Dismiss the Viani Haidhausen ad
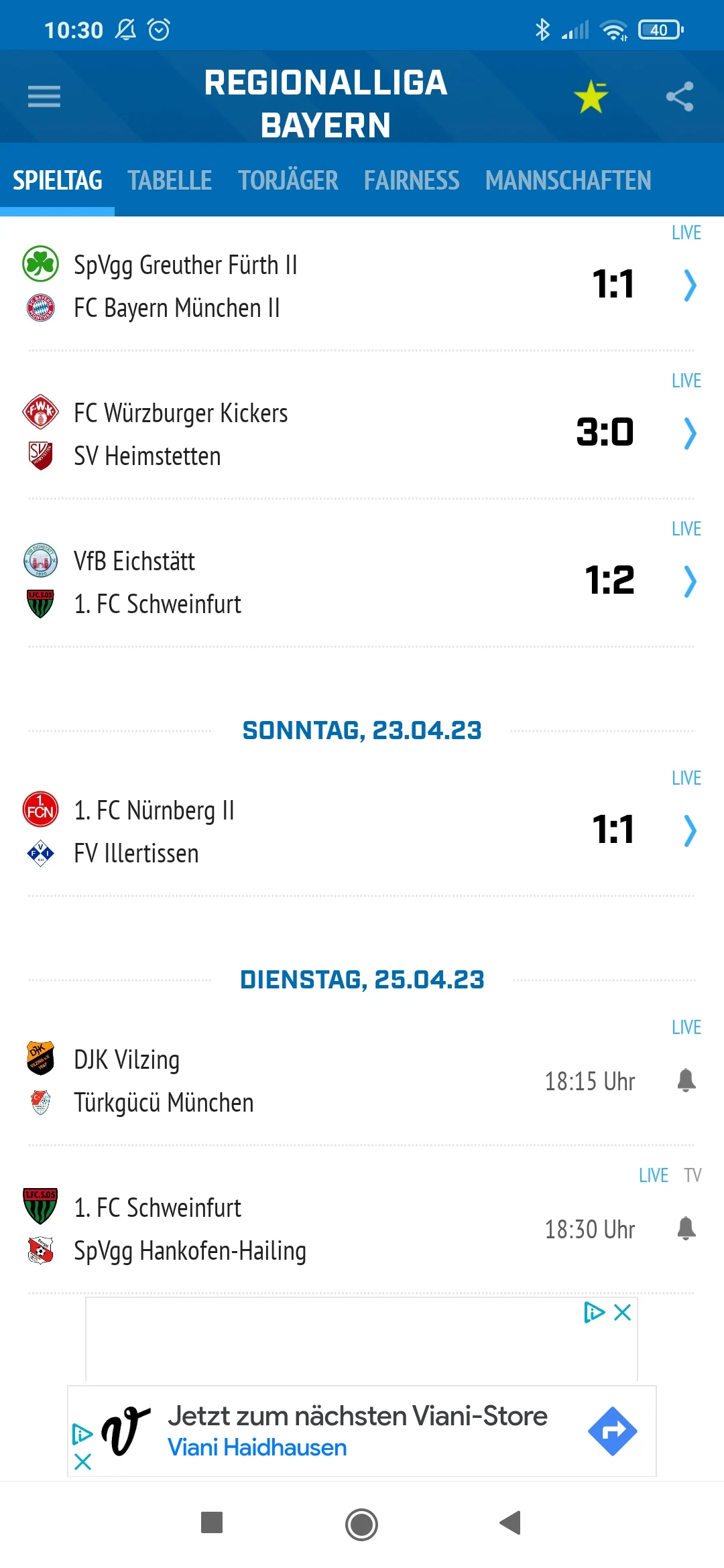724x1568 pixels. click(x=82, y=1461)
